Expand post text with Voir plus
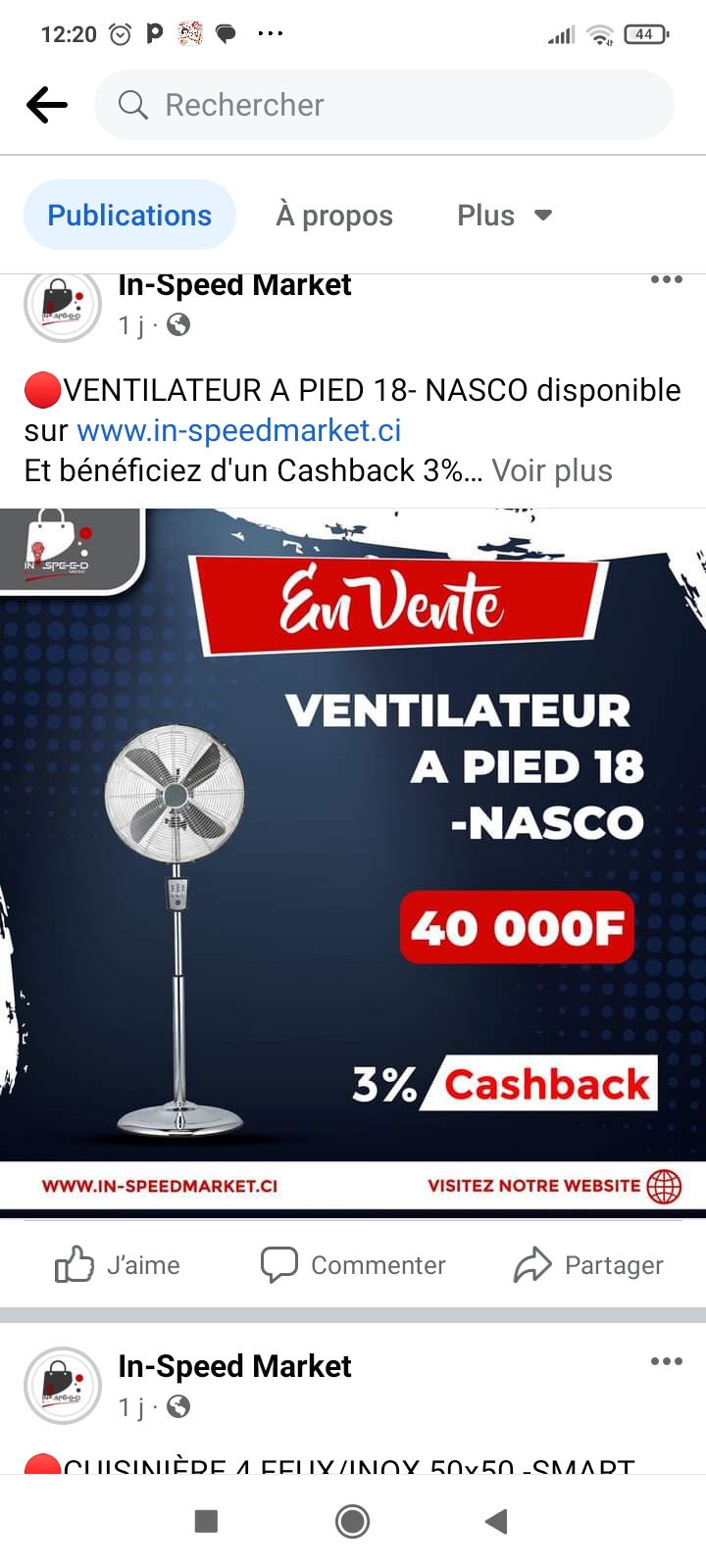This screenshot has width=706, height=1568. 552,471
